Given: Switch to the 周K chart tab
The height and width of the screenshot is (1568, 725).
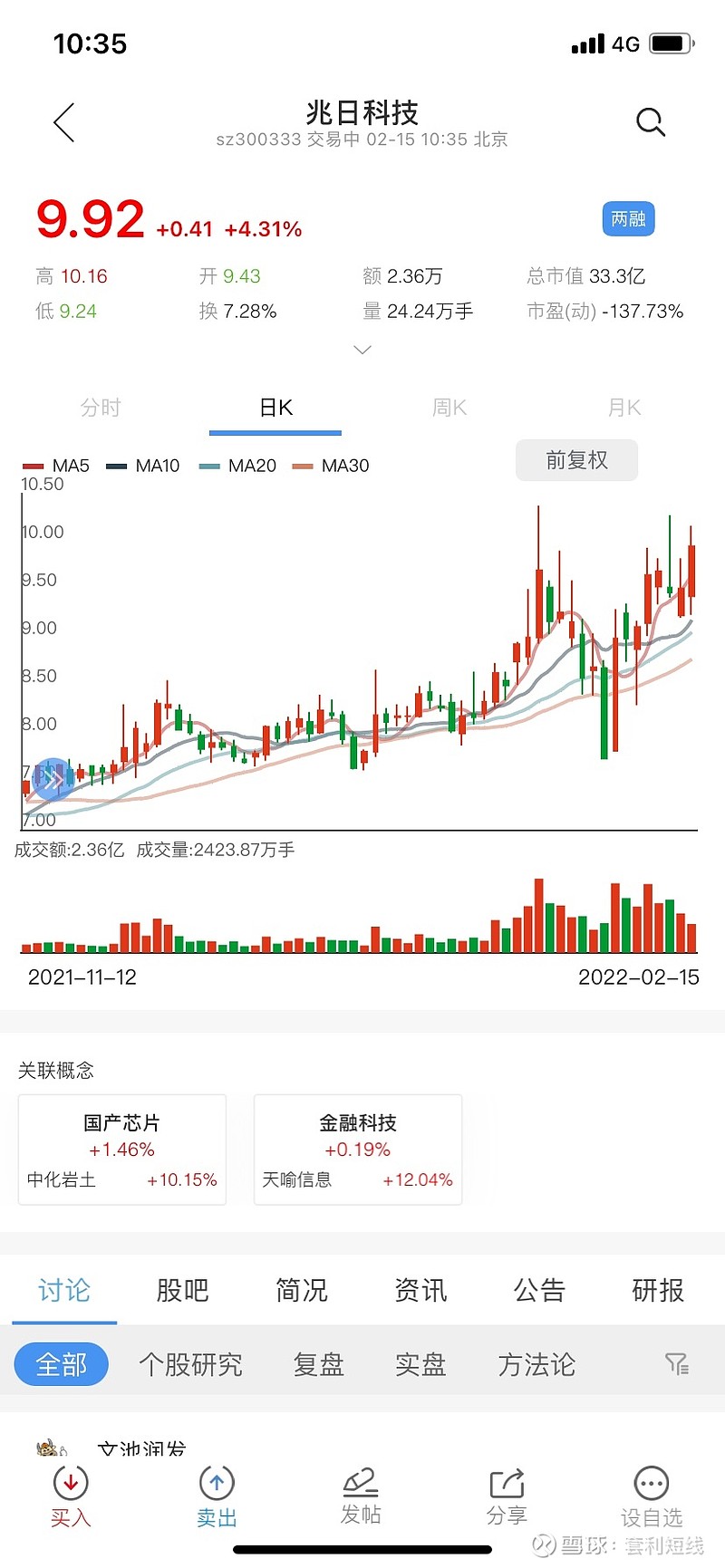Looking at the screenshot, I should coord(449,408).
